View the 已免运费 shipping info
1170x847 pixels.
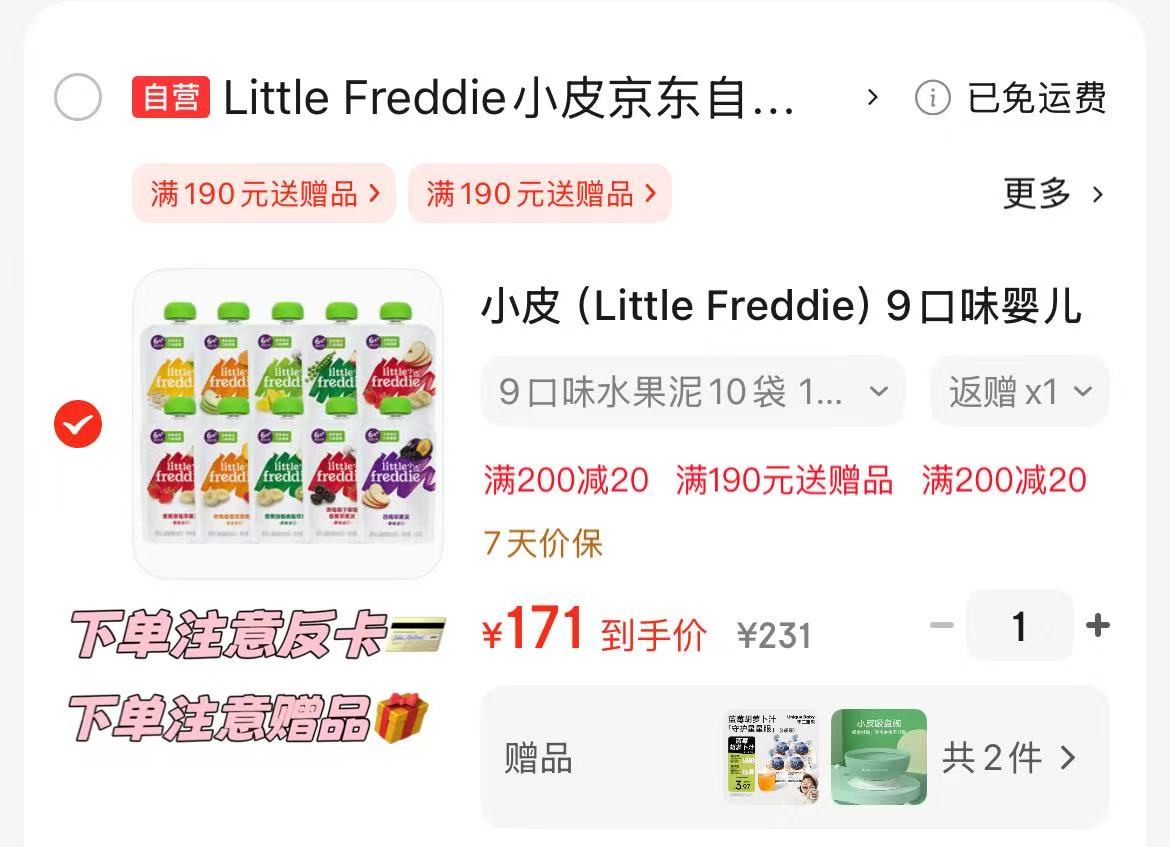click(x=1010, y=98)
